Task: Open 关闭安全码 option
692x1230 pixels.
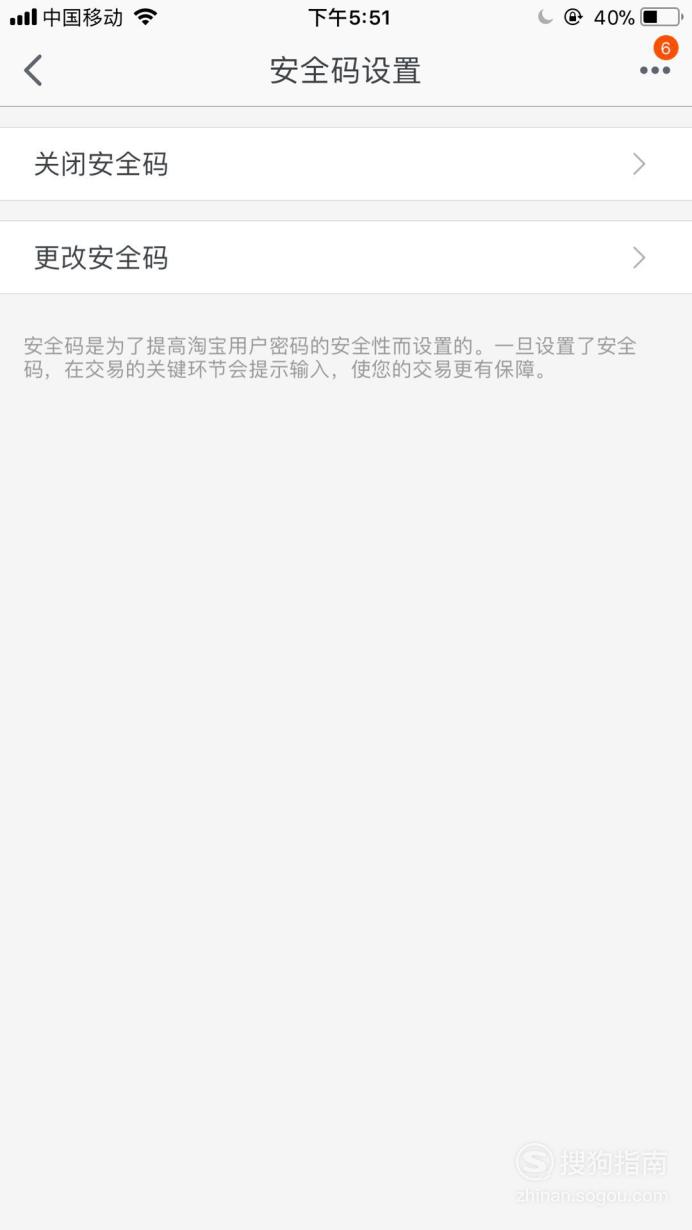Action: (346, 164)
